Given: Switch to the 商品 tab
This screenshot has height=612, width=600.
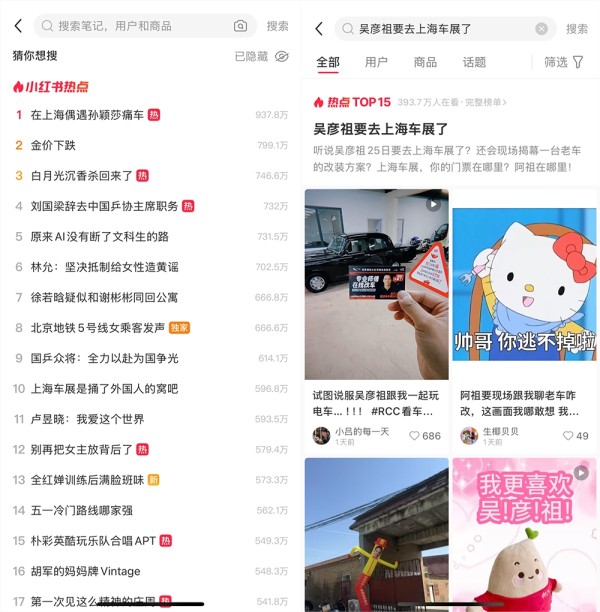Looking at the screenshot, I should click(425, 62).
